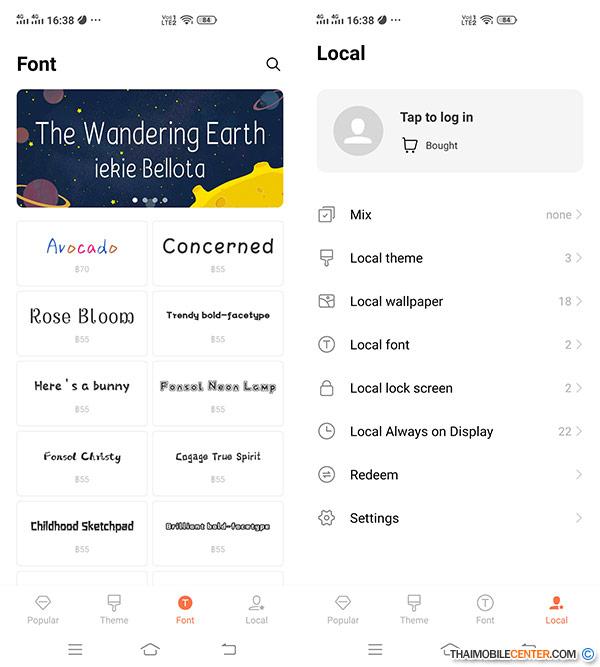Open the Mix row
Viewport: 600px width, 667px height.
click(x=450, y=215)
